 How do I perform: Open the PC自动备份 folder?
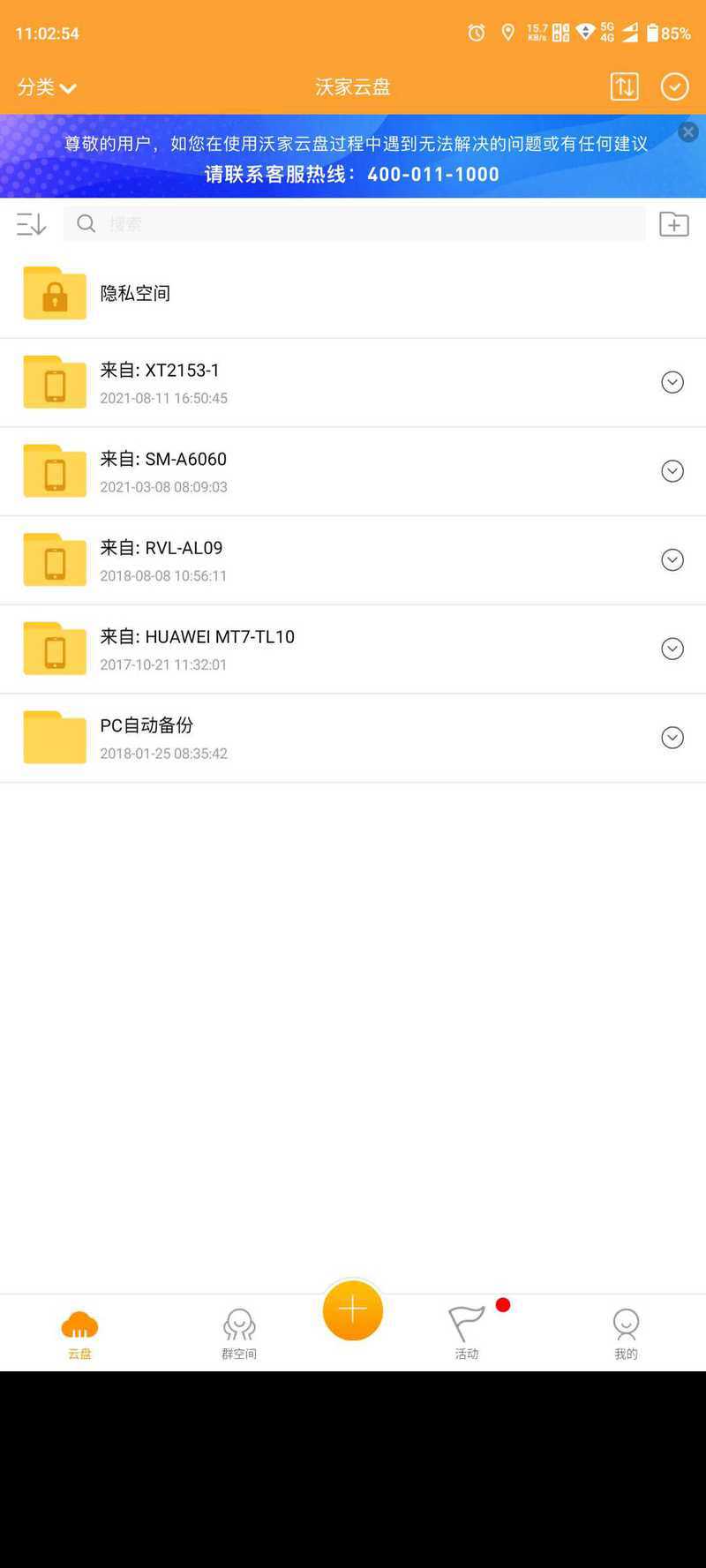coord(146,737)
